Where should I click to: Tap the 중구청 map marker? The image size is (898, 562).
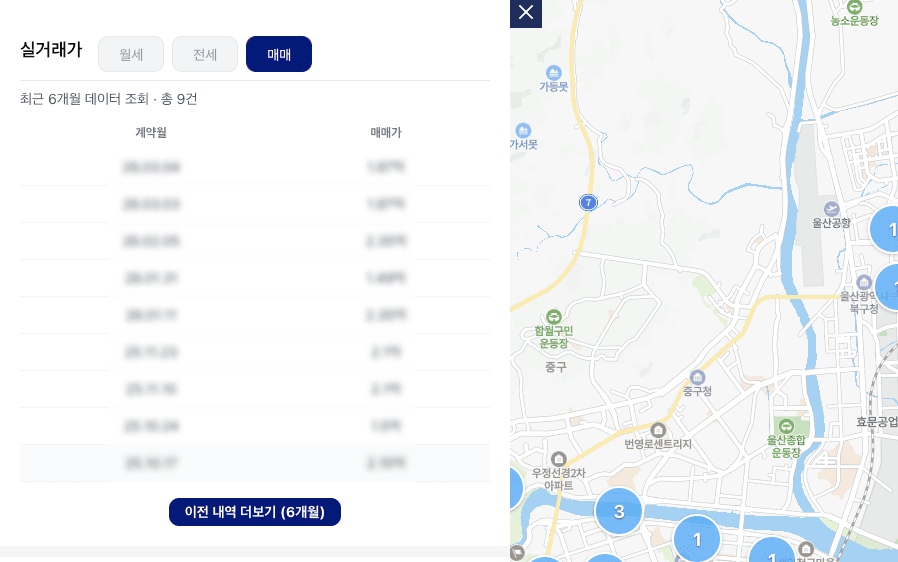[x=697, y=375]
